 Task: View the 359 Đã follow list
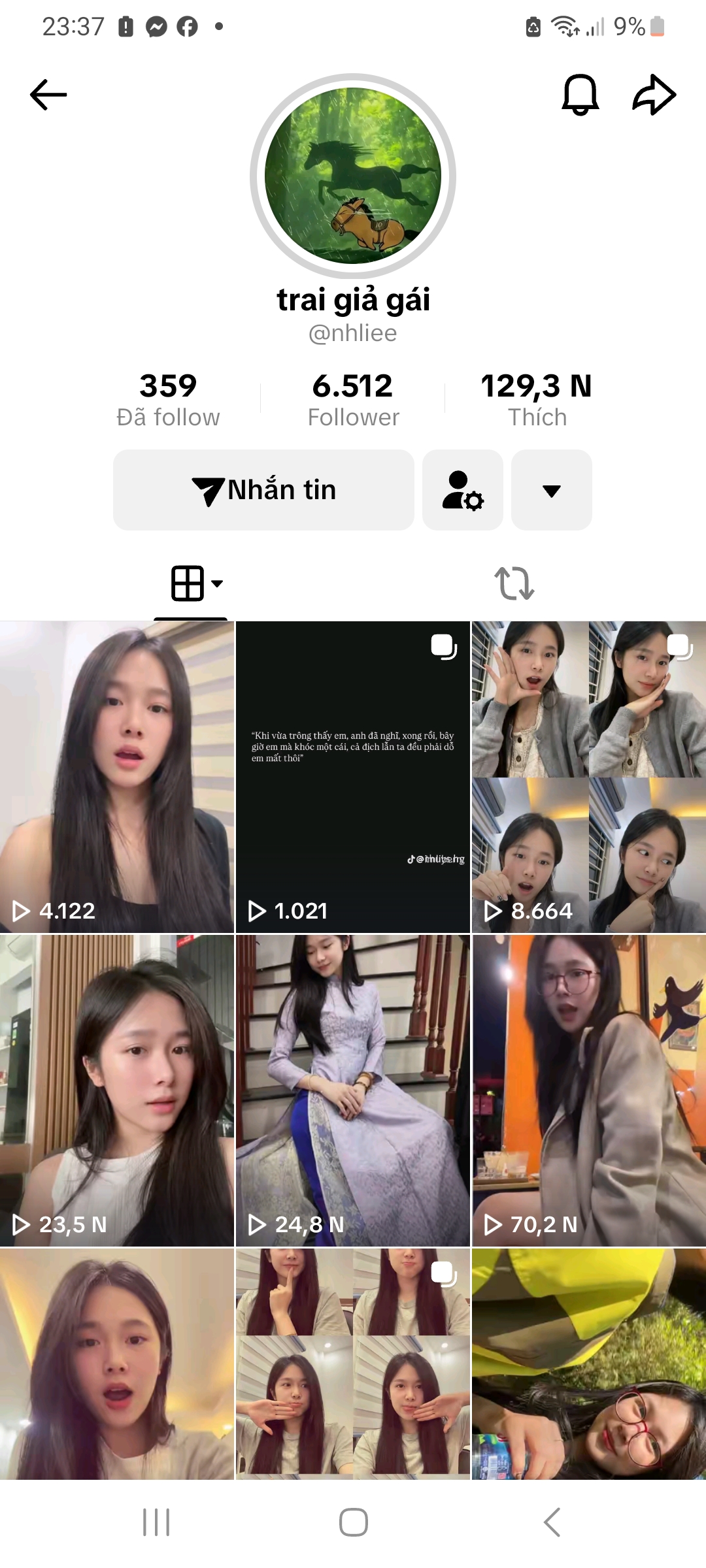pos(168,399)
